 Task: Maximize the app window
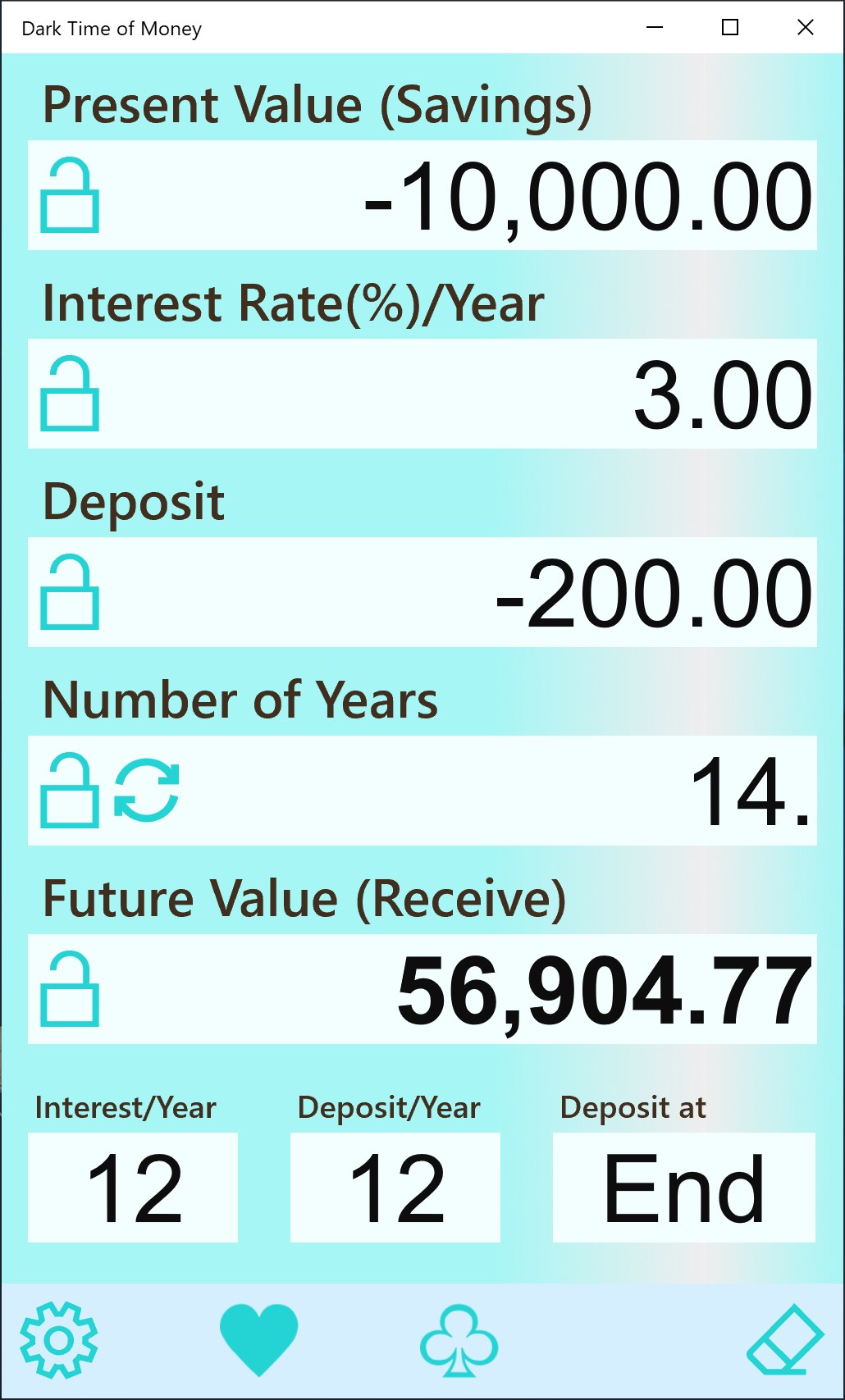coord(729,27)
